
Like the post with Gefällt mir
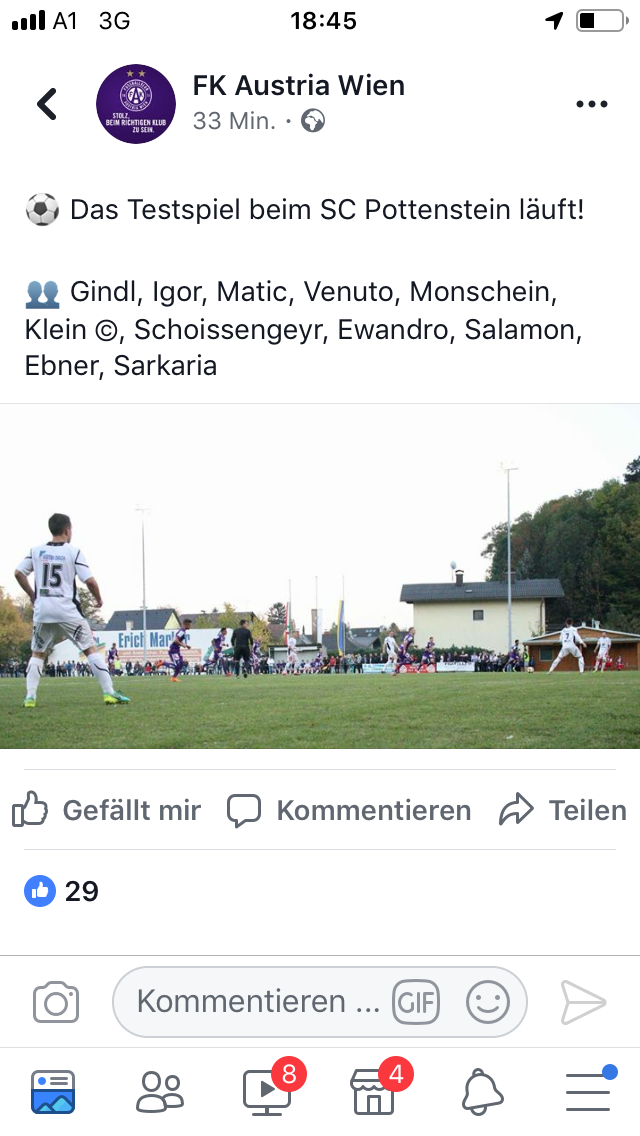pyautogui.click(x=108, y=810)
